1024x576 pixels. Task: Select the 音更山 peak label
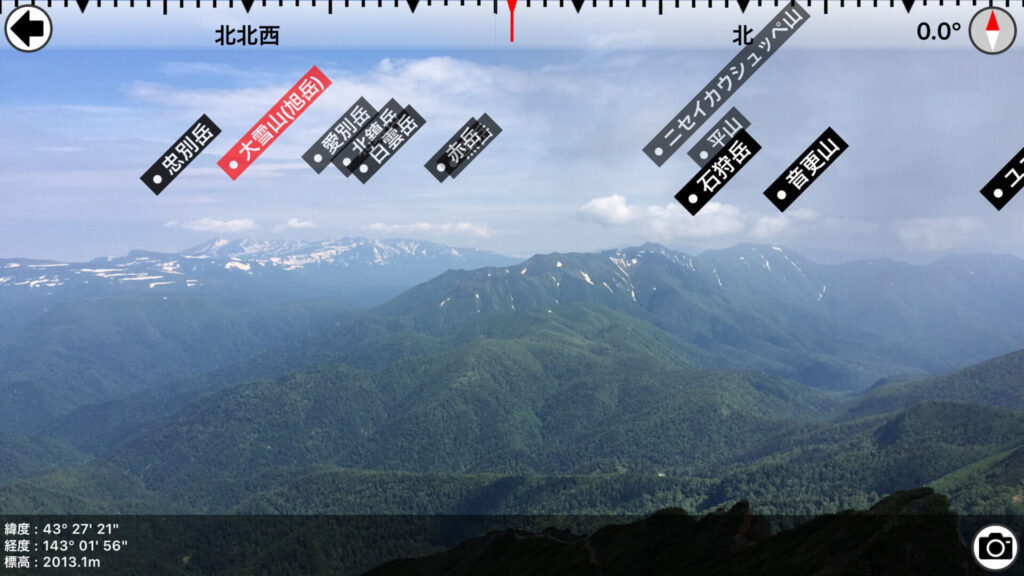tap(805, 168)
